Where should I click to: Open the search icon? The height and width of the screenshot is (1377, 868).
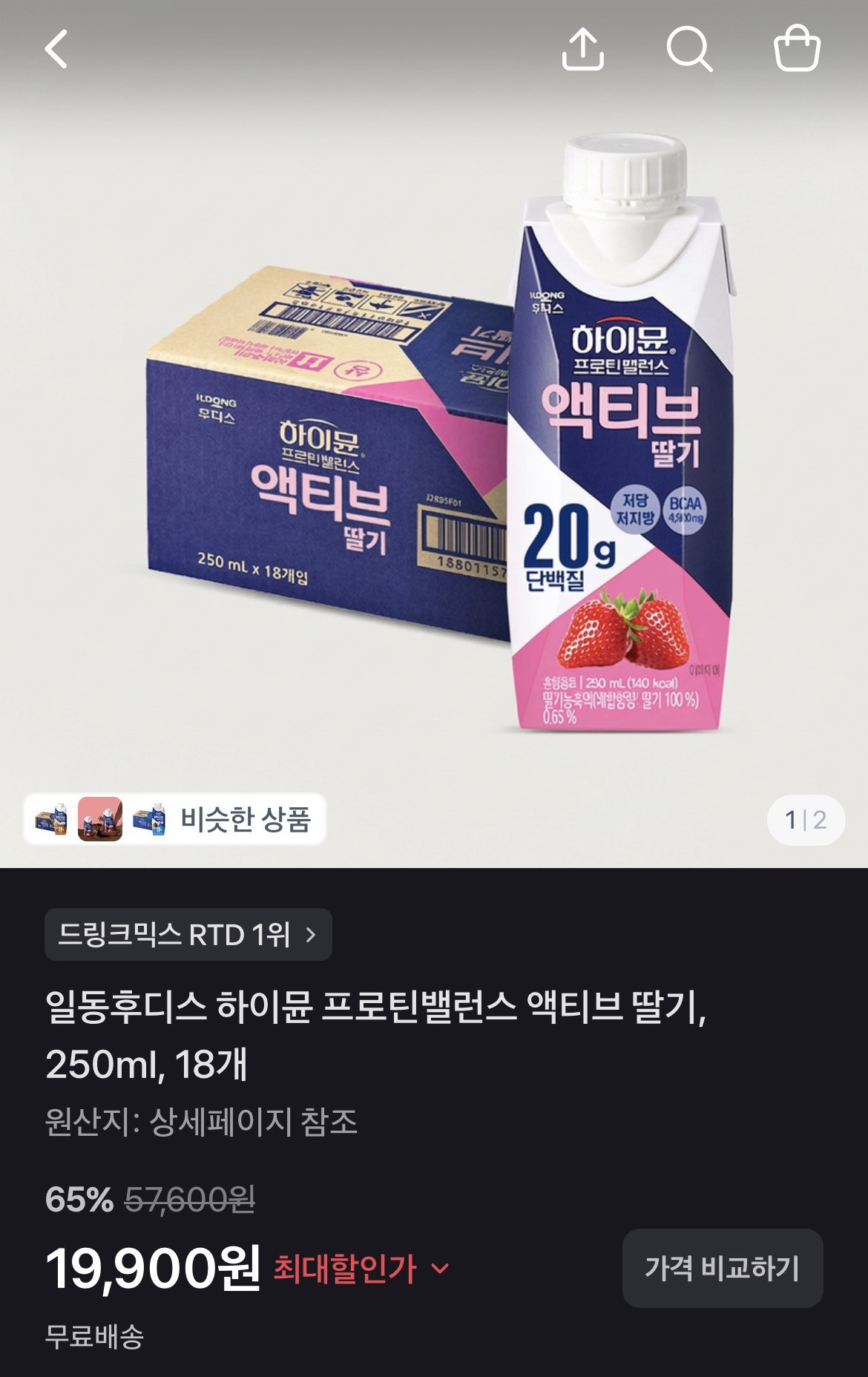(x=689, y=49)
